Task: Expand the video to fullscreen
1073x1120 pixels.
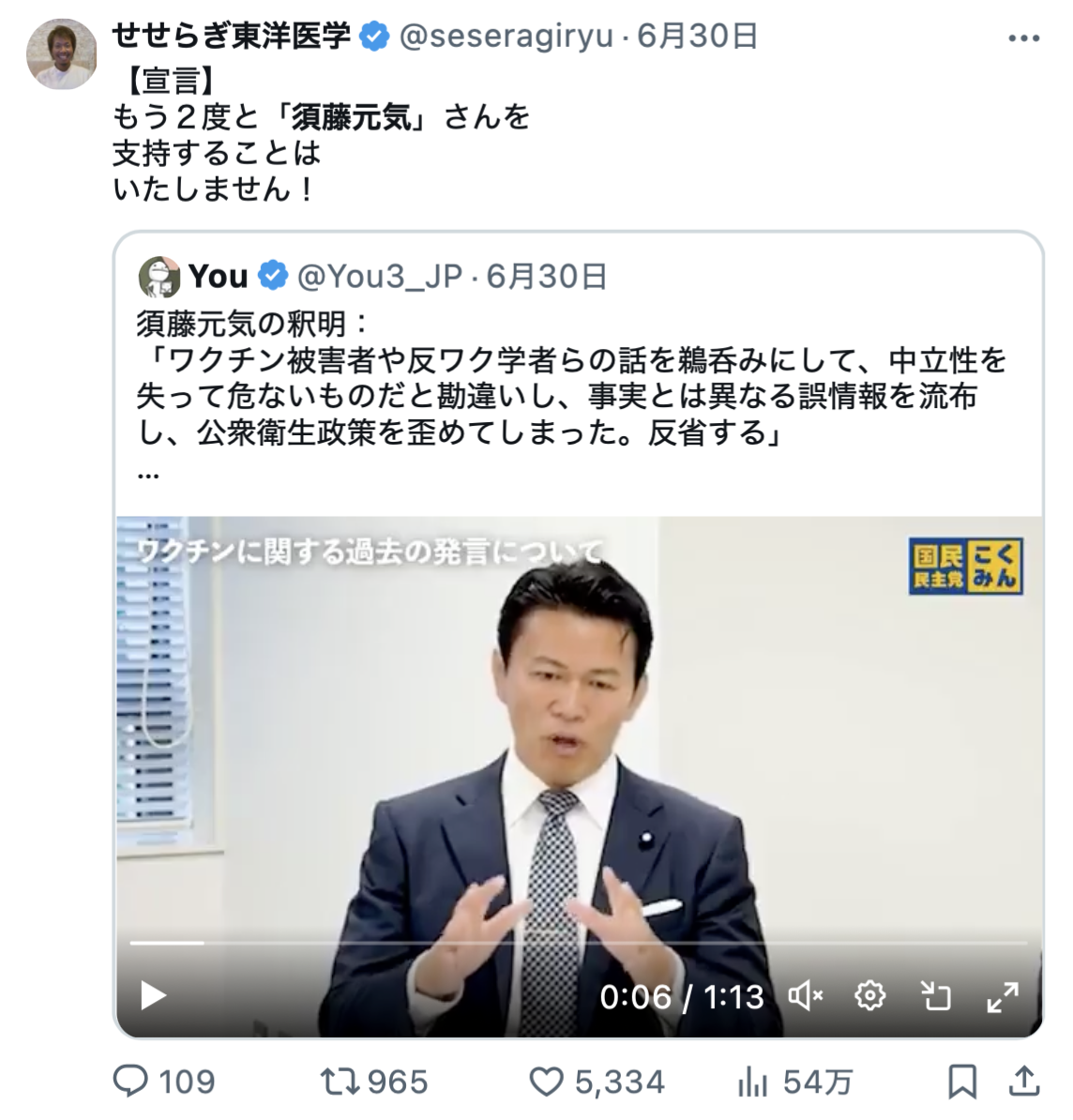Action: (x=1002, y=995)
